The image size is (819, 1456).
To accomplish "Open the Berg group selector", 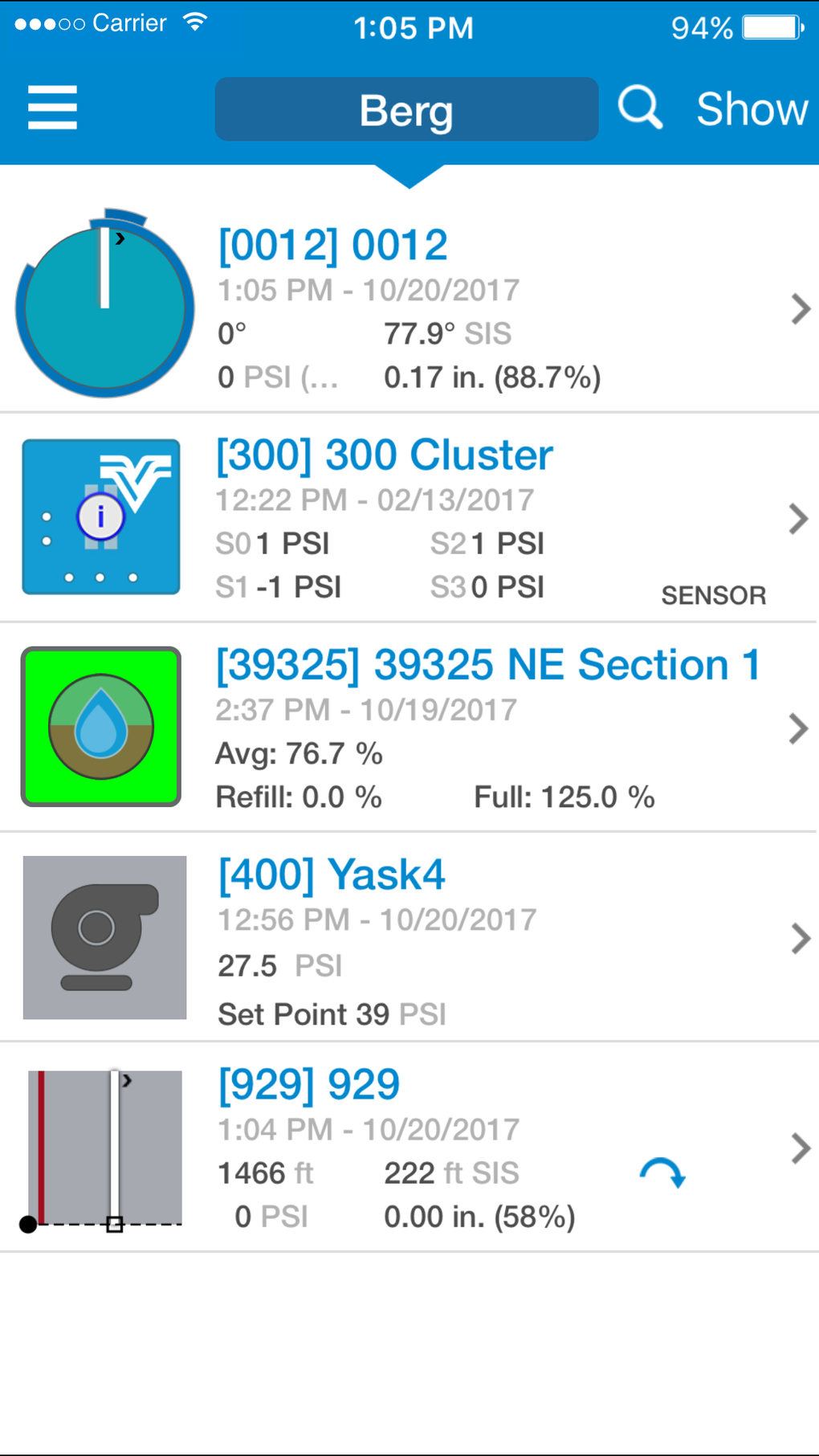I will 406,110.
